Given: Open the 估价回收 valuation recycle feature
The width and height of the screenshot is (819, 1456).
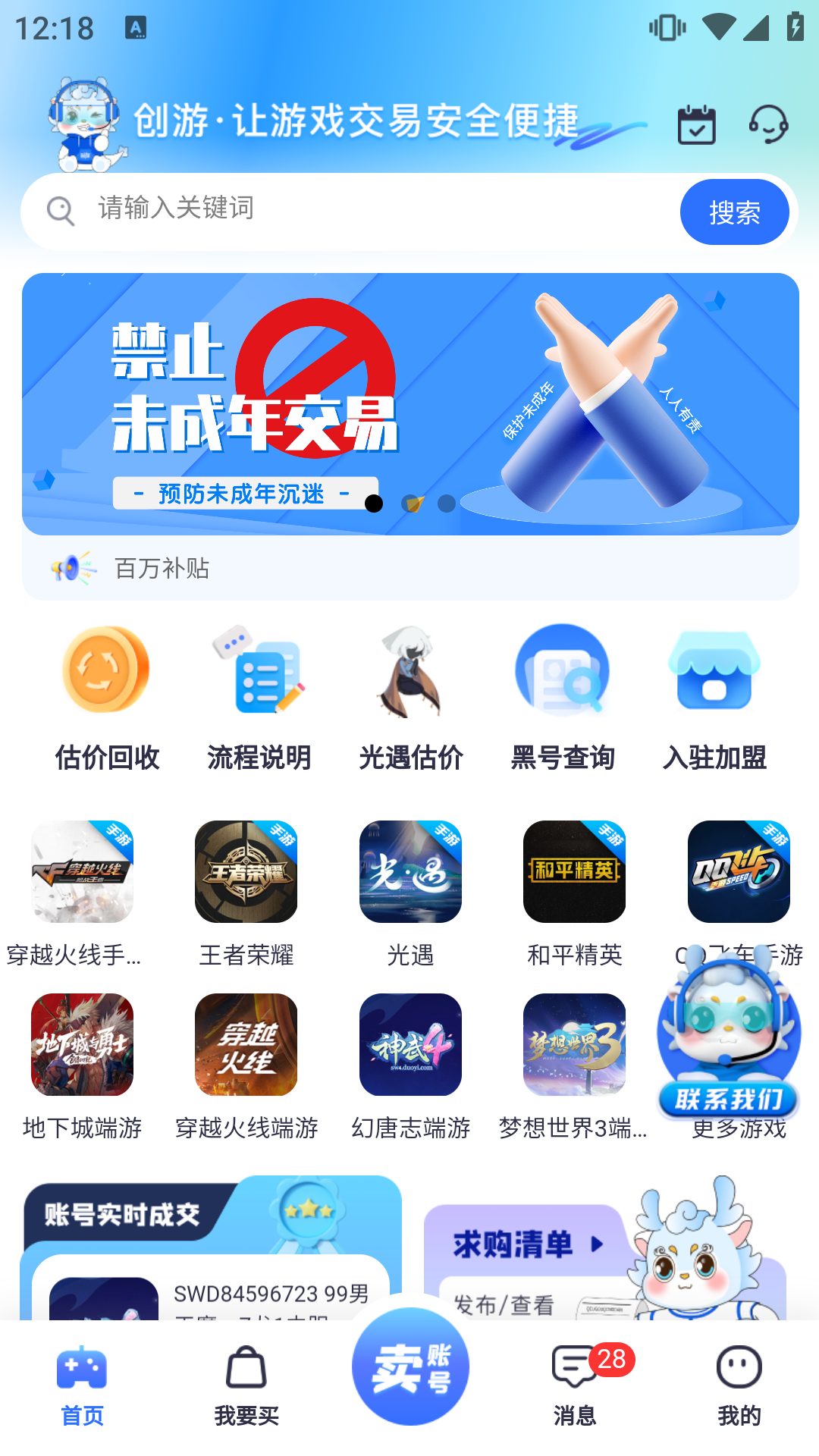Looking at the screenshot, I should tap(105, 694).
